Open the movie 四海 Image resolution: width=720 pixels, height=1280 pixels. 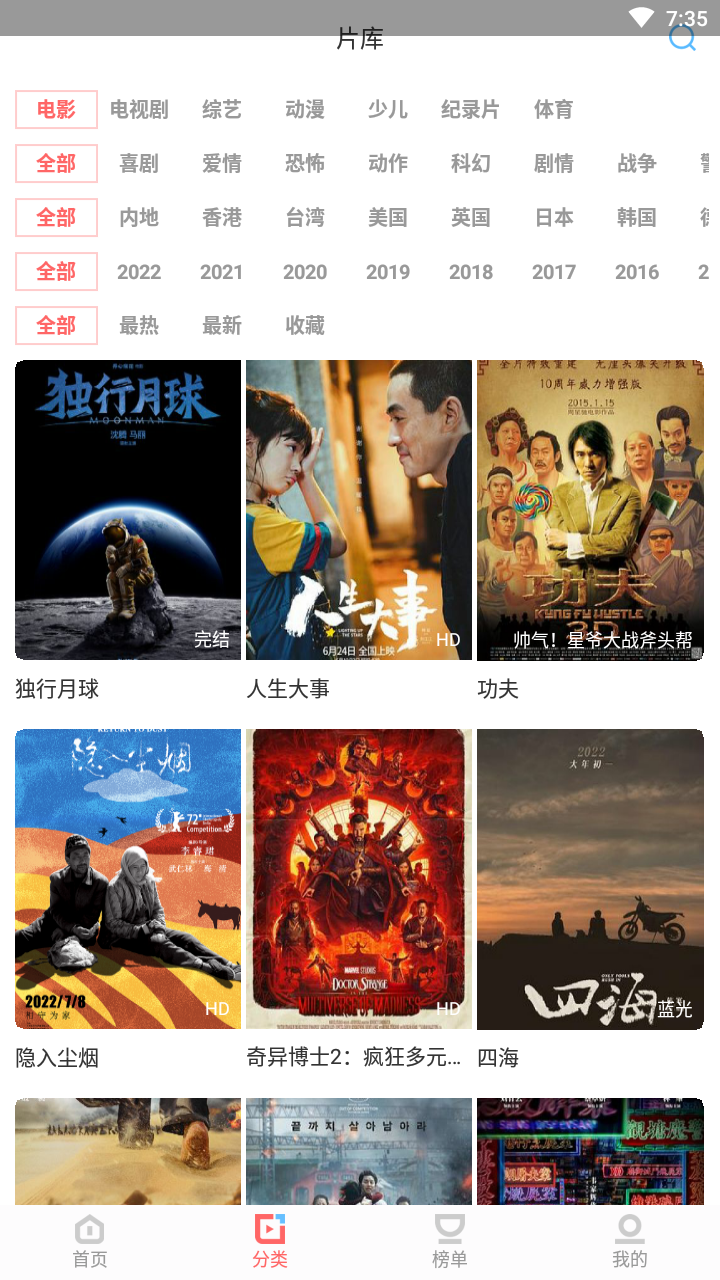[x=590, y=879]
